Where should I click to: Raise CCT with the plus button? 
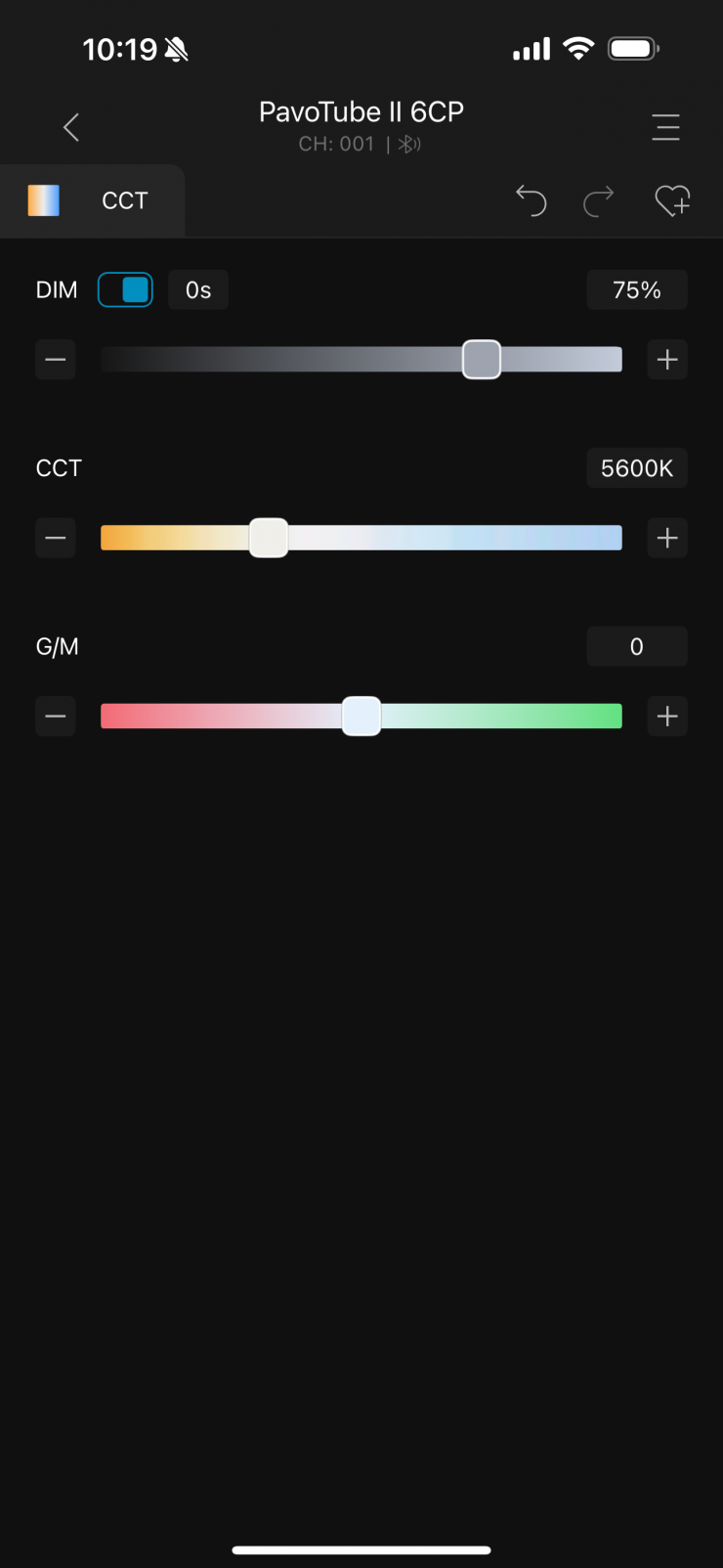pos(667,538)
